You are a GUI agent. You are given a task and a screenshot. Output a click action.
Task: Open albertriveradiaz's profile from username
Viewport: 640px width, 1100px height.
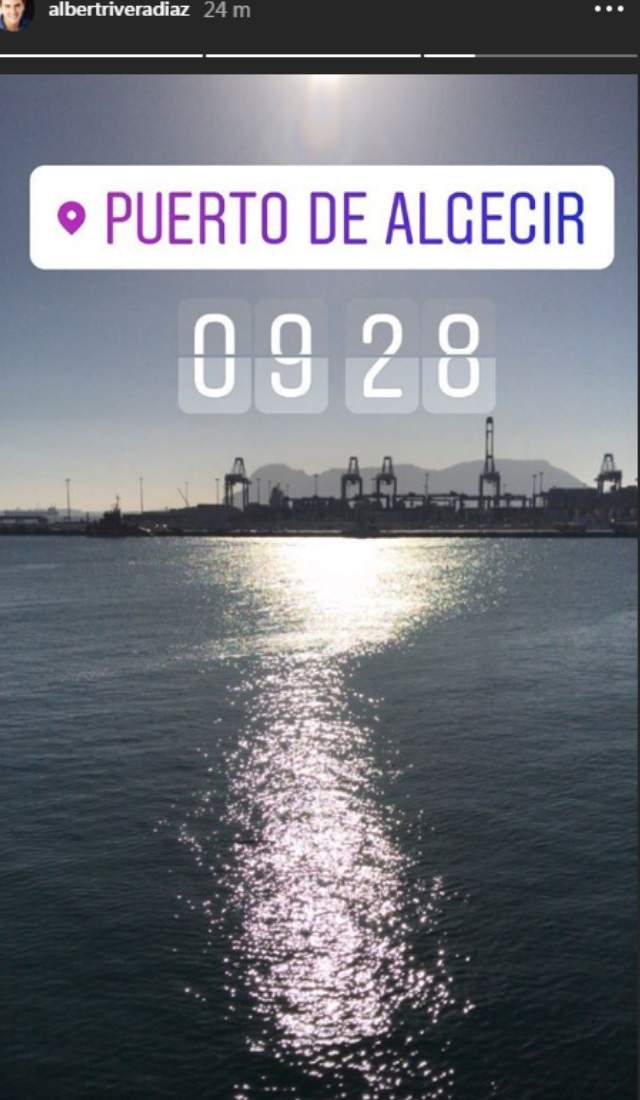[119, 10]
